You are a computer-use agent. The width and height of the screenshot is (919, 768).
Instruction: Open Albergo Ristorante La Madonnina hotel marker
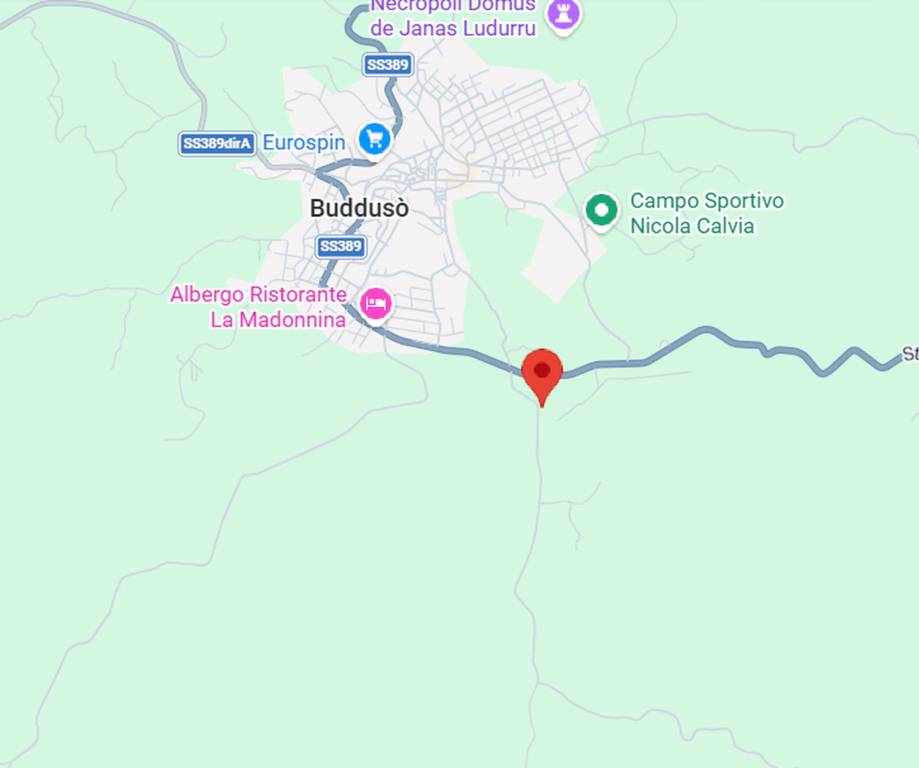(376, 303)
